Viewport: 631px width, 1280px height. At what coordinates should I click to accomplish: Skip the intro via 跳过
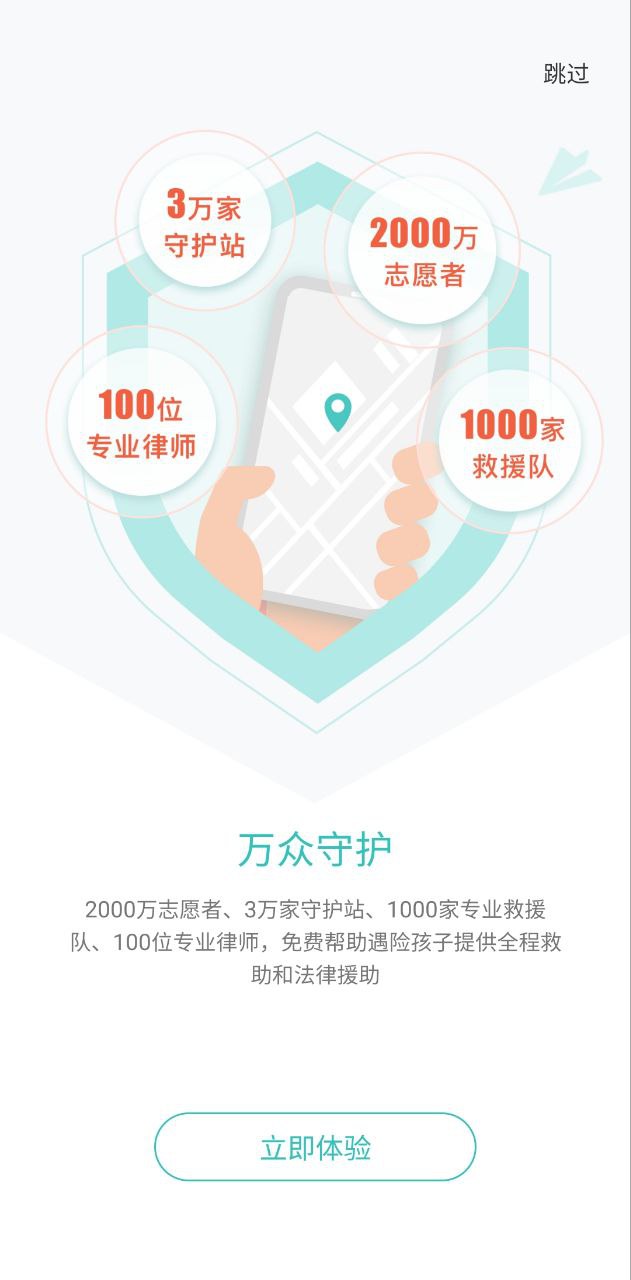tap(566, 74)
